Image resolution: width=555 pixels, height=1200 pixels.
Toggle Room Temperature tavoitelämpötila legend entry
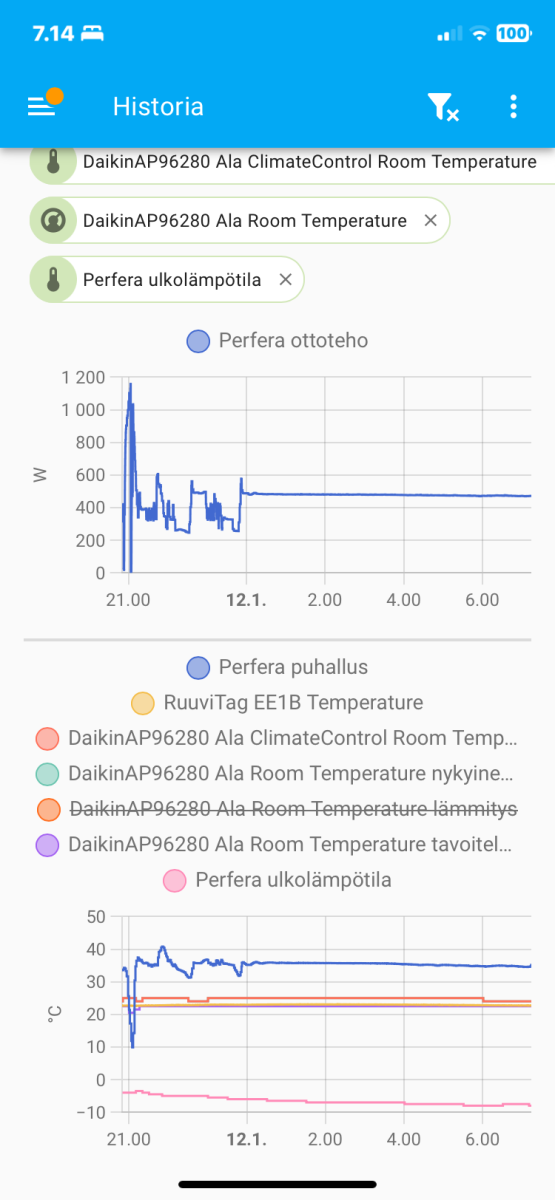(x=277, y=845)
